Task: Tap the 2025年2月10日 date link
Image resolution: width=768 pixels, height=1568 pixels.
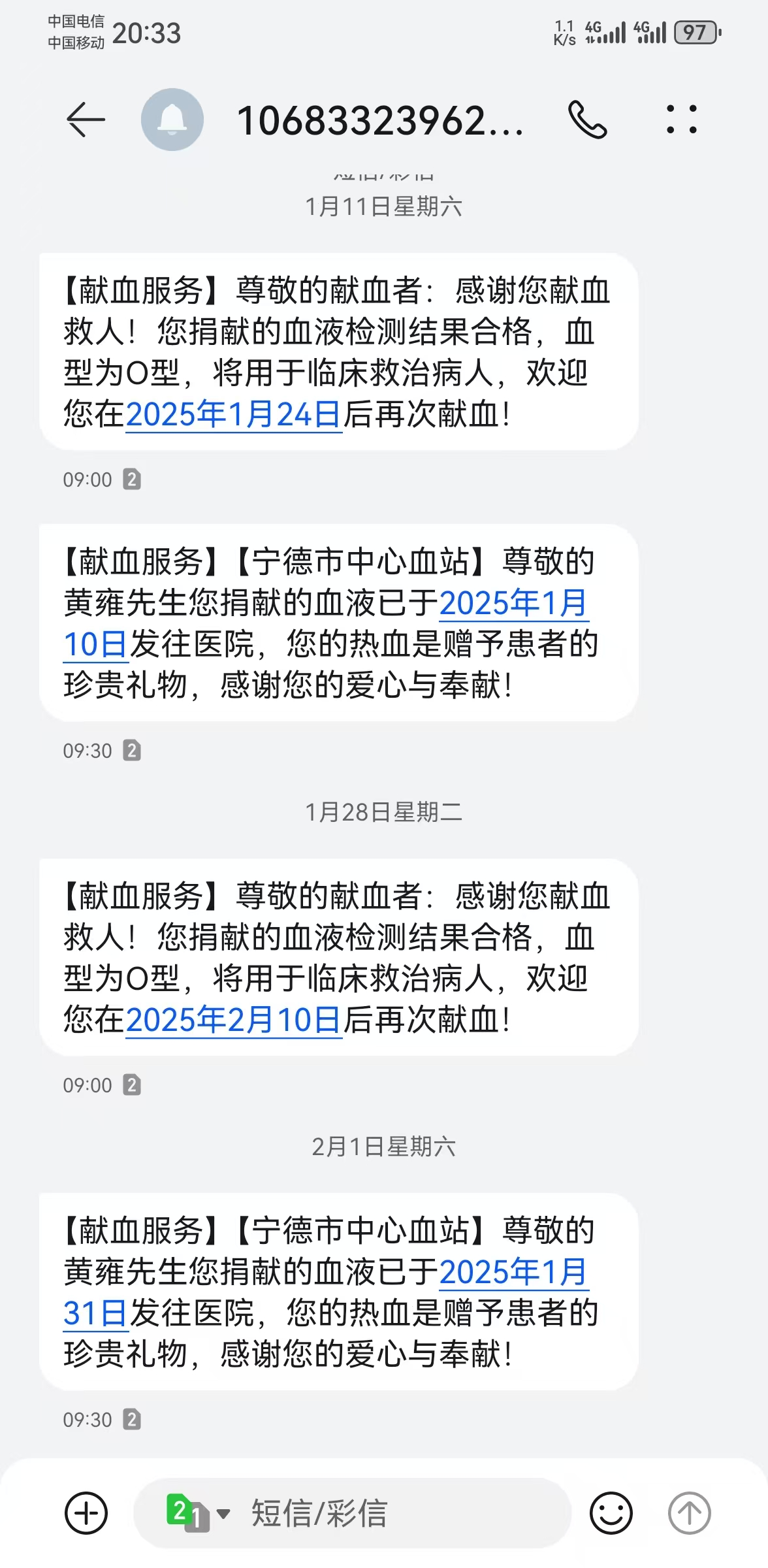Action: pos(233,1020)
